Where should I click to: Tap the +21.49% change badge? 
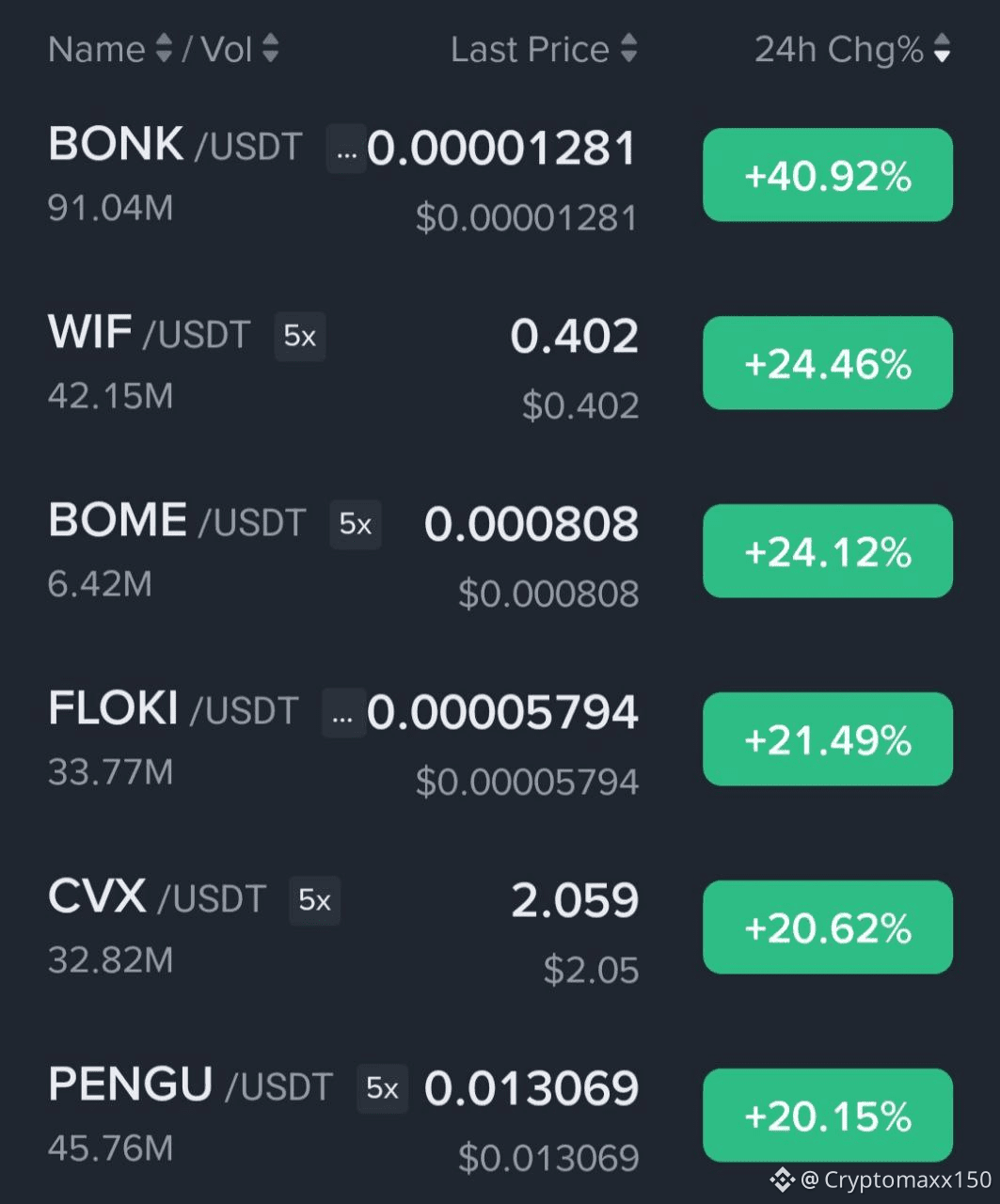827,739
